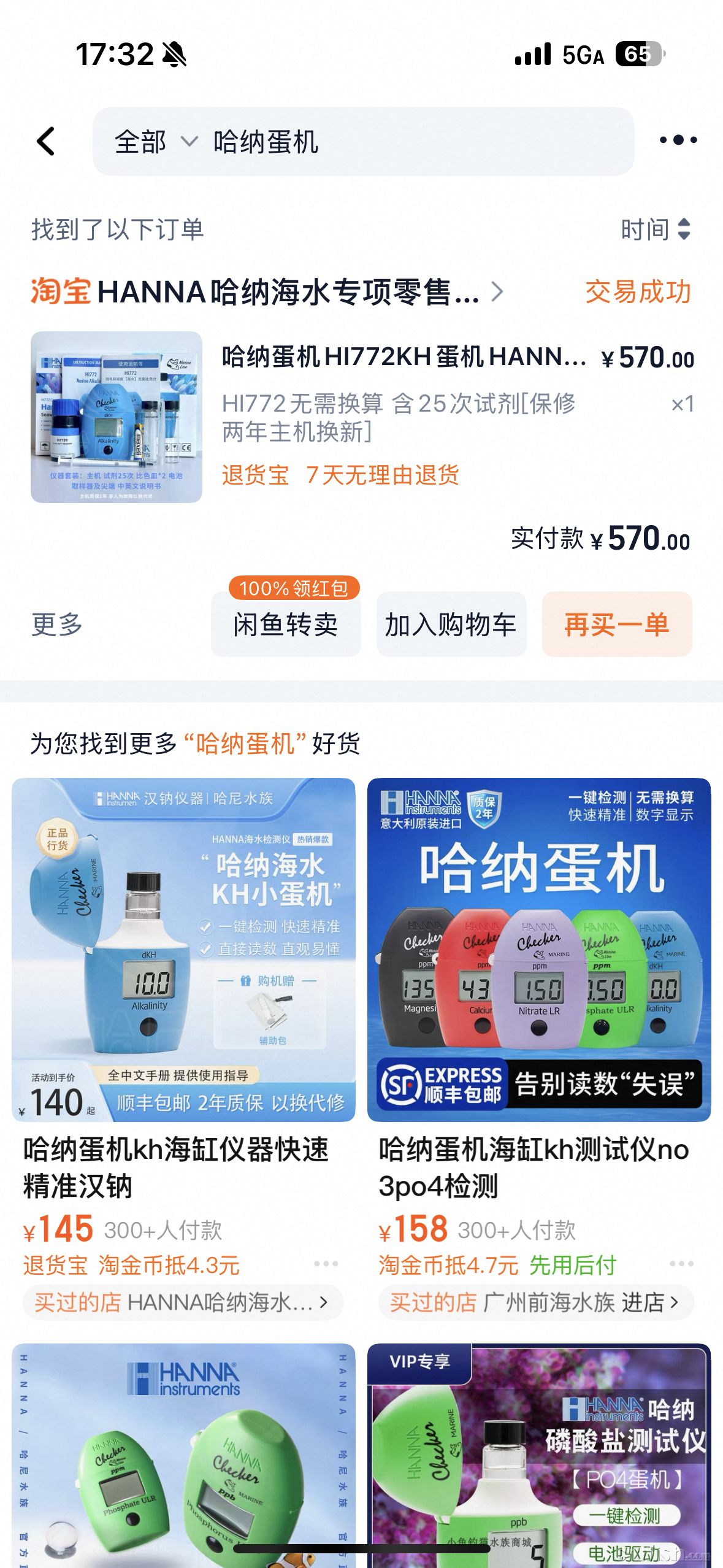This screenshot has height=1568, width=723.
Task: Open the 哈纳蛋机海缸kh测试仪 product card
Action: pyautogui.click(x=538, y=950)
